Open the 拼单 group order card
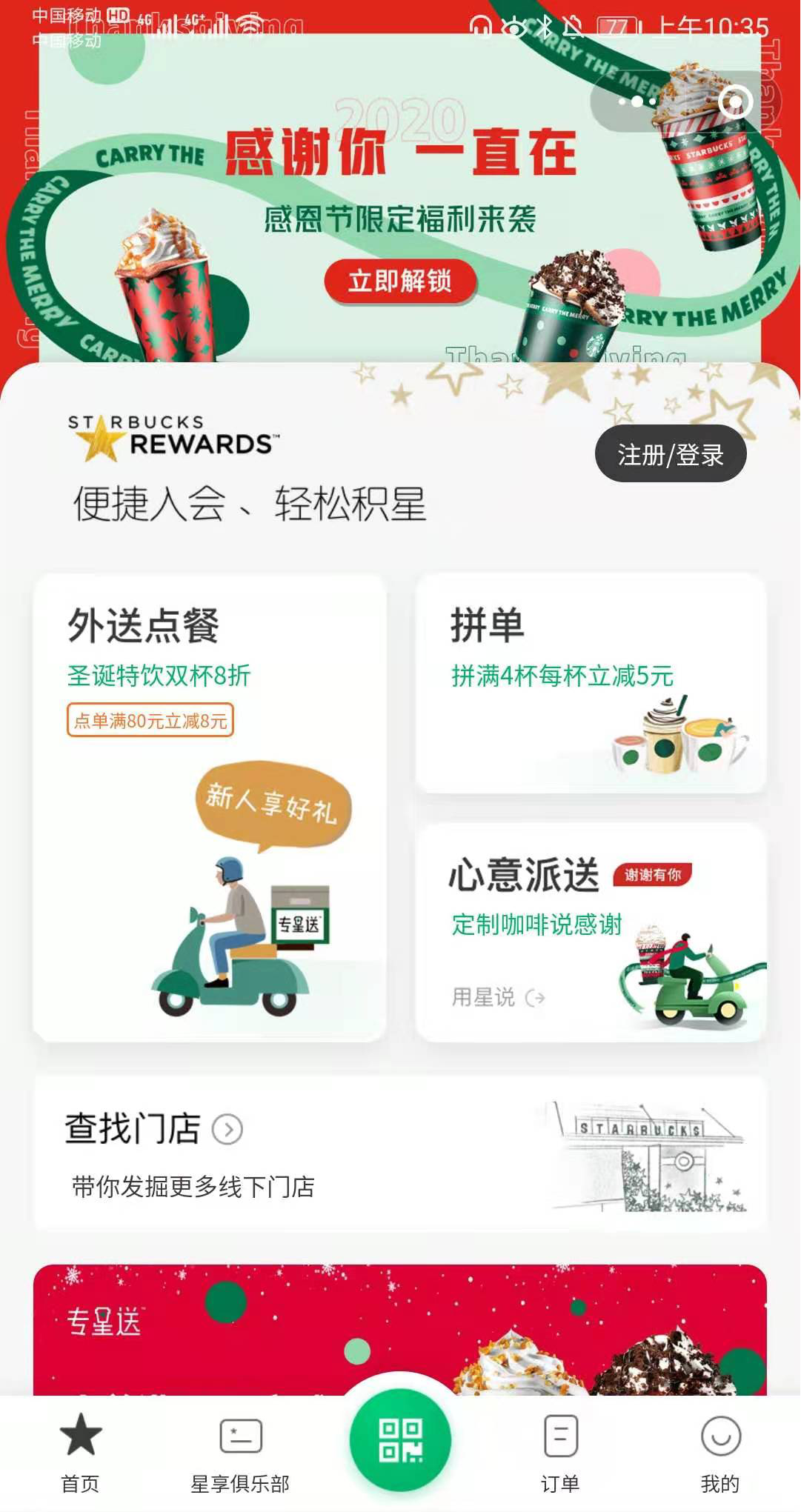 (x=591, y=683)
